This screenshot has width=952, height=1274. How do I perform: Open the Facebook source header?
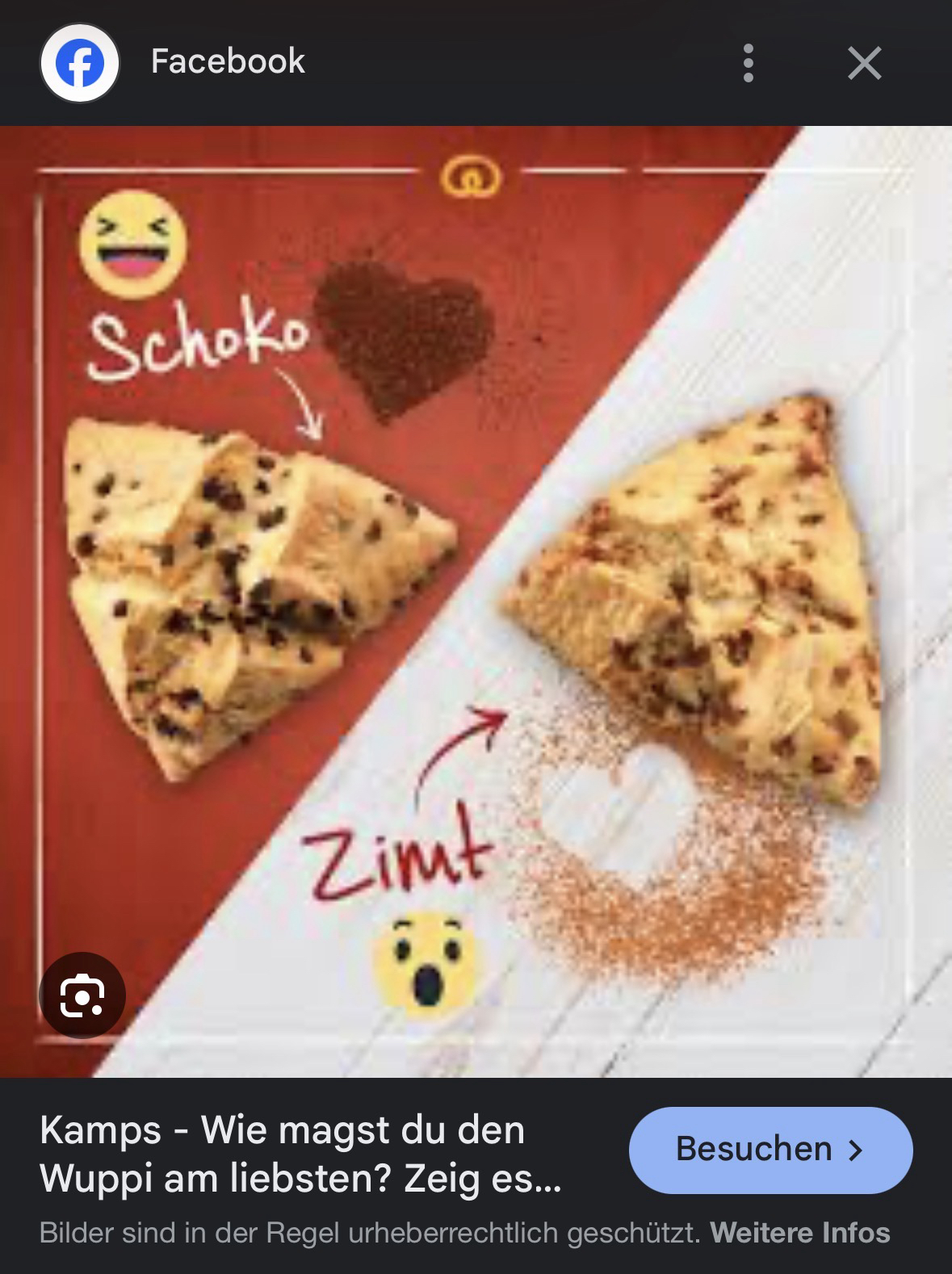tap(228, 62)
